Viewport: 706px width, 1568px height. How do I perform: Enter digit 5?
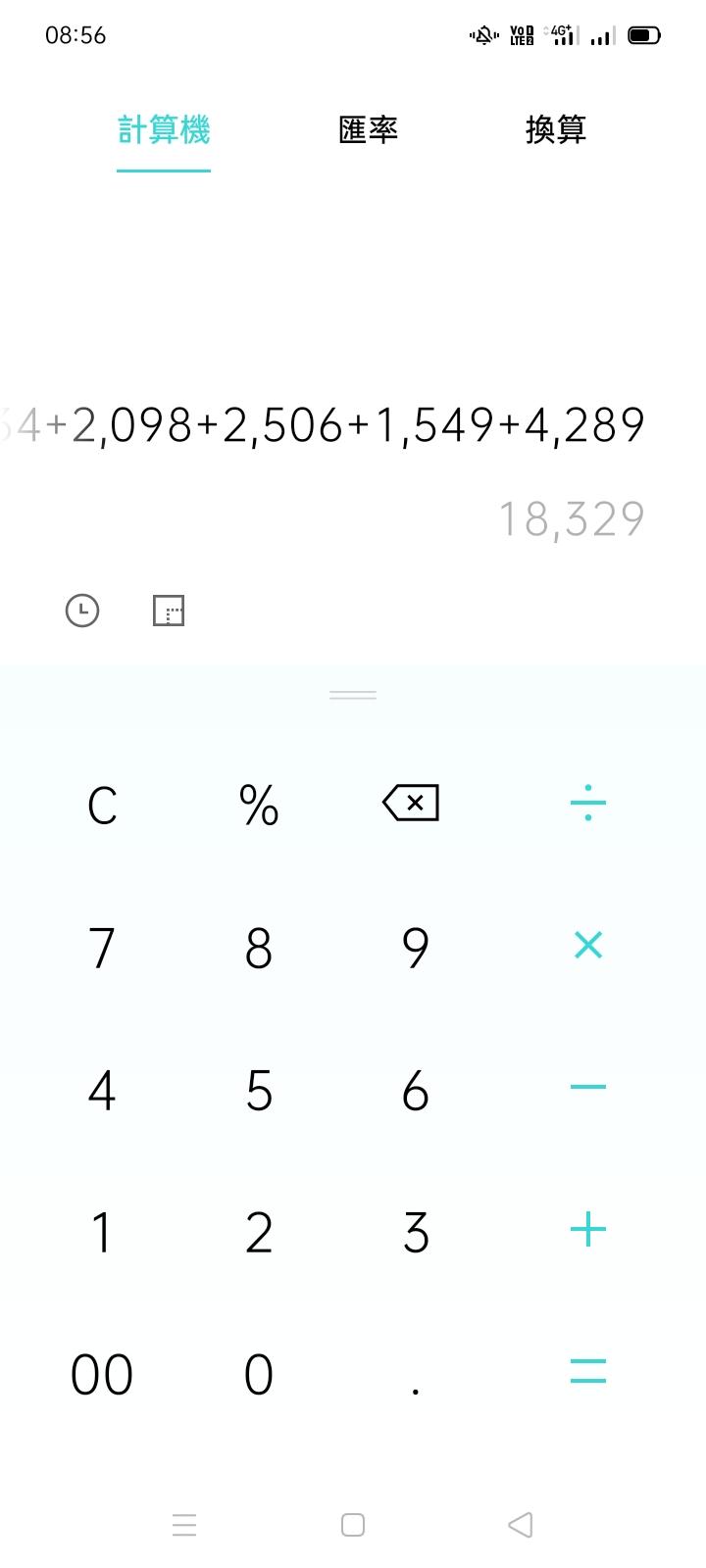point(259,1090)
